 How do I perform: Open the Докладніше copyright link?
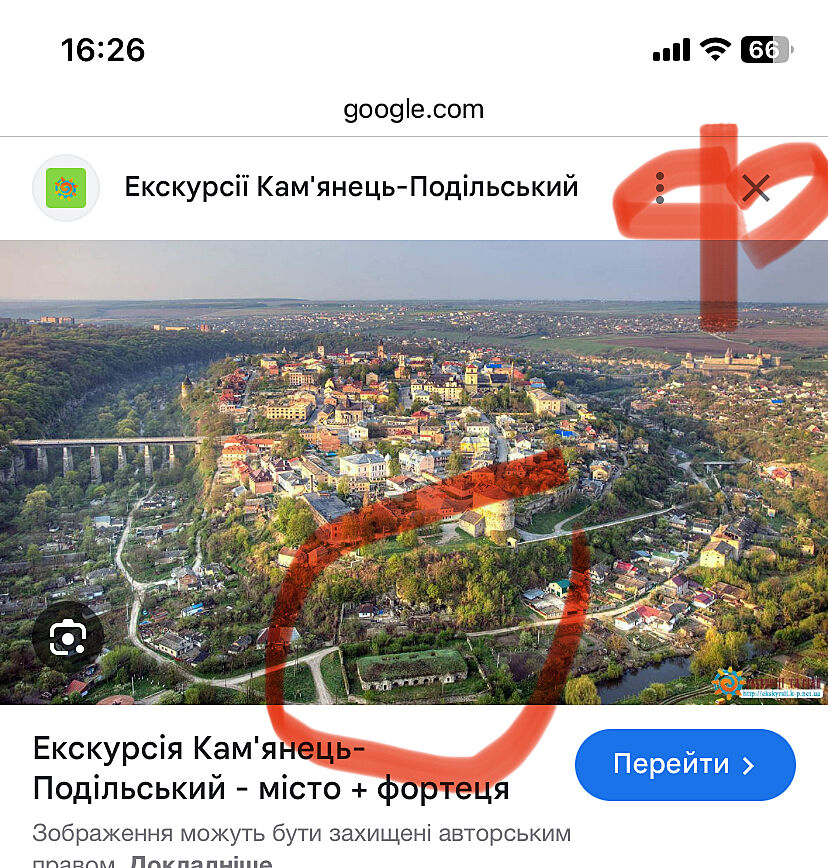click(200, 861)
